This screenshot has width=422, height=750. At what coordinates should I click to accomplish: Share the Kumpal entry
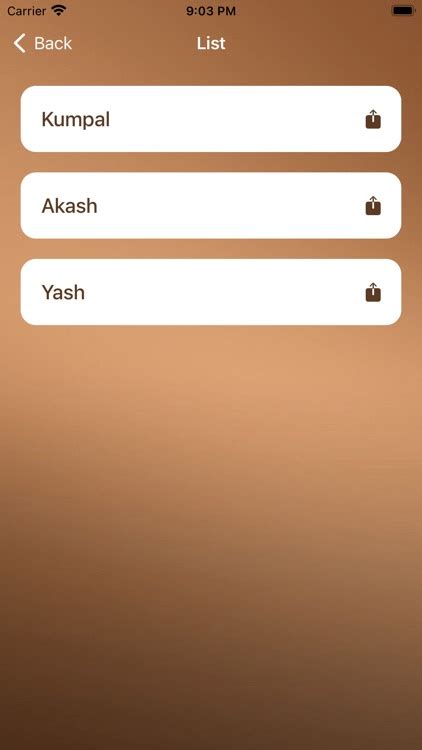point(373,119)
